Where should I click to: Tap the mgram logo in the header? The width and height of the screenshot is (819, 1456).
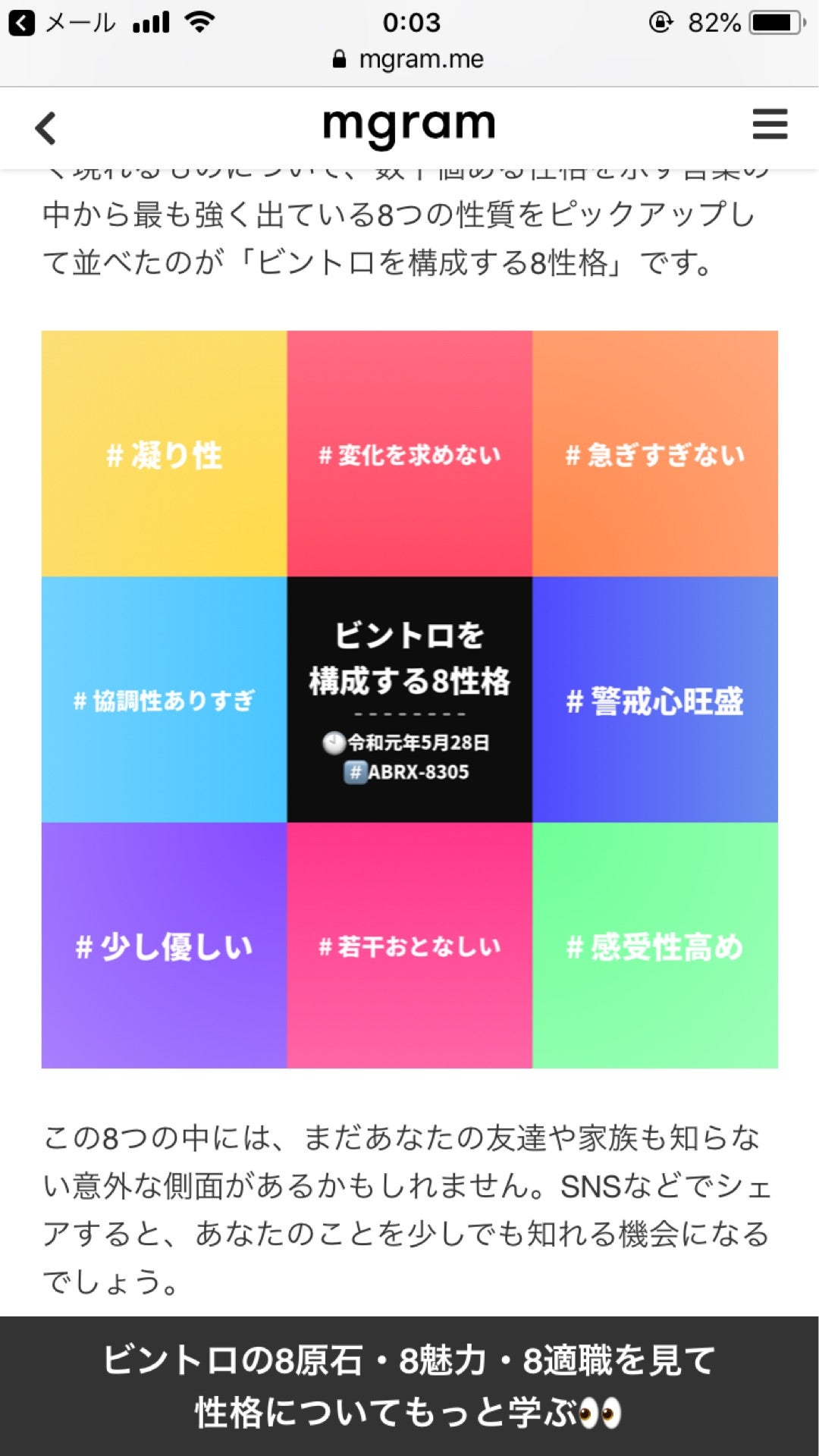coord(409,123)
